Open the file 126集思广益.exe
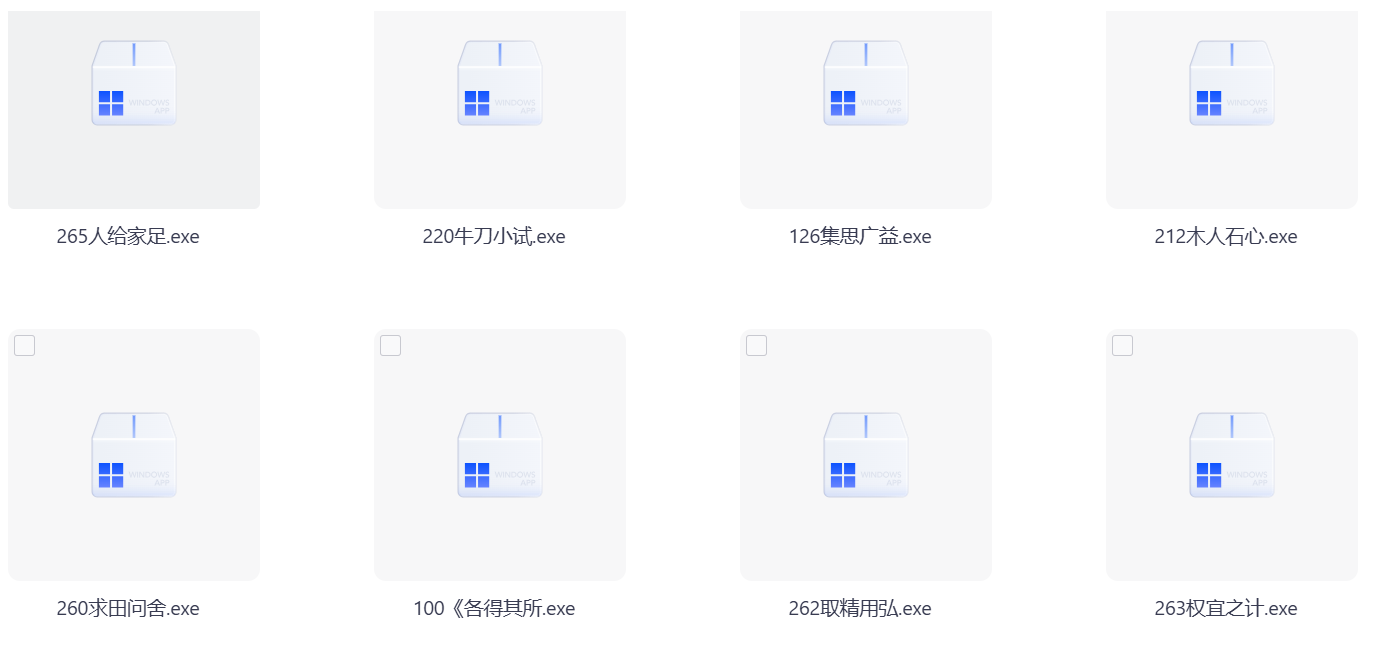1380x649 pixels. (x=866, y=85)
